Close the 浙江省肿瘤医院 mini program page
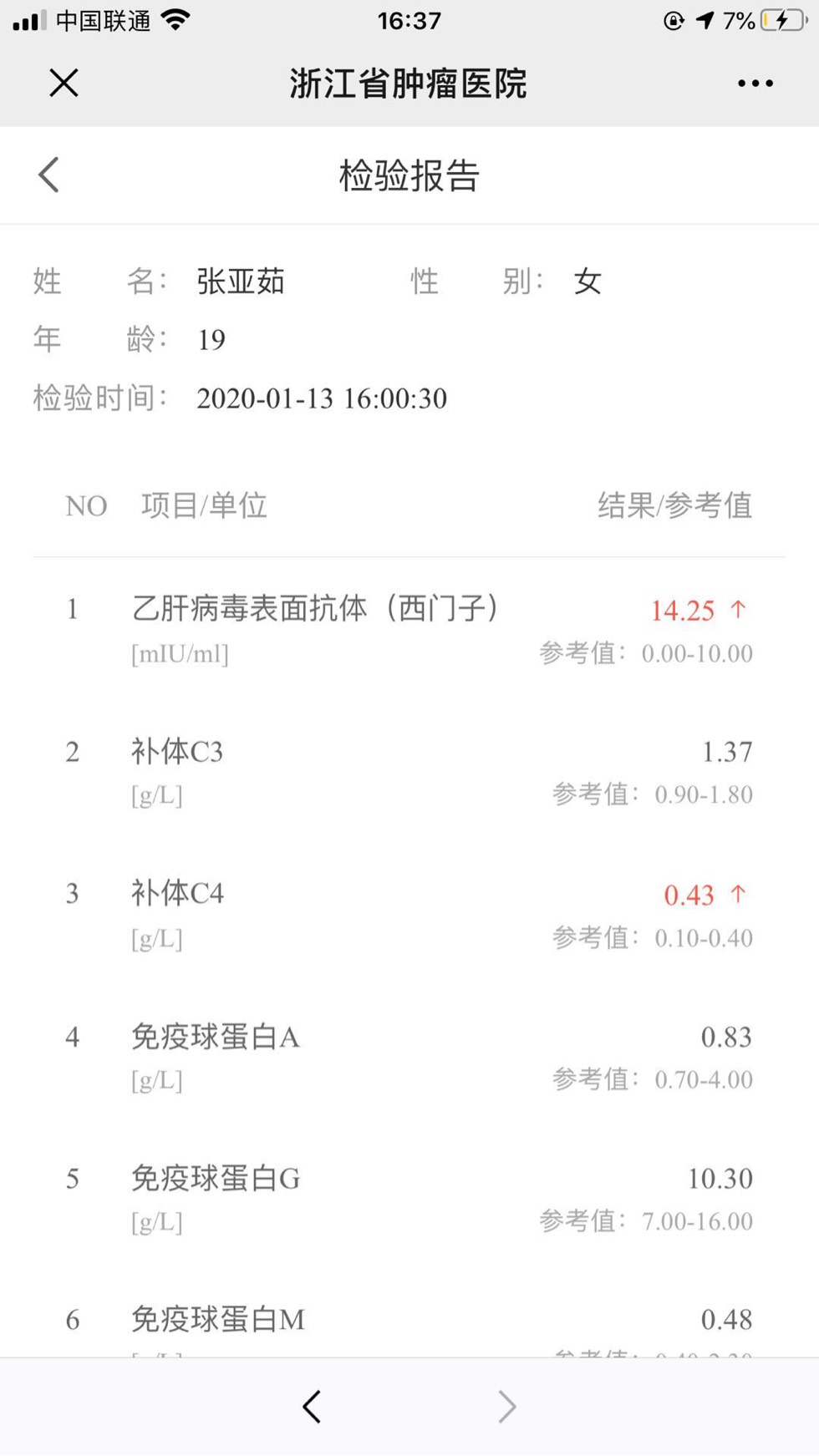The width and height of the screenshot is (819, 1456). coord(64,83)
